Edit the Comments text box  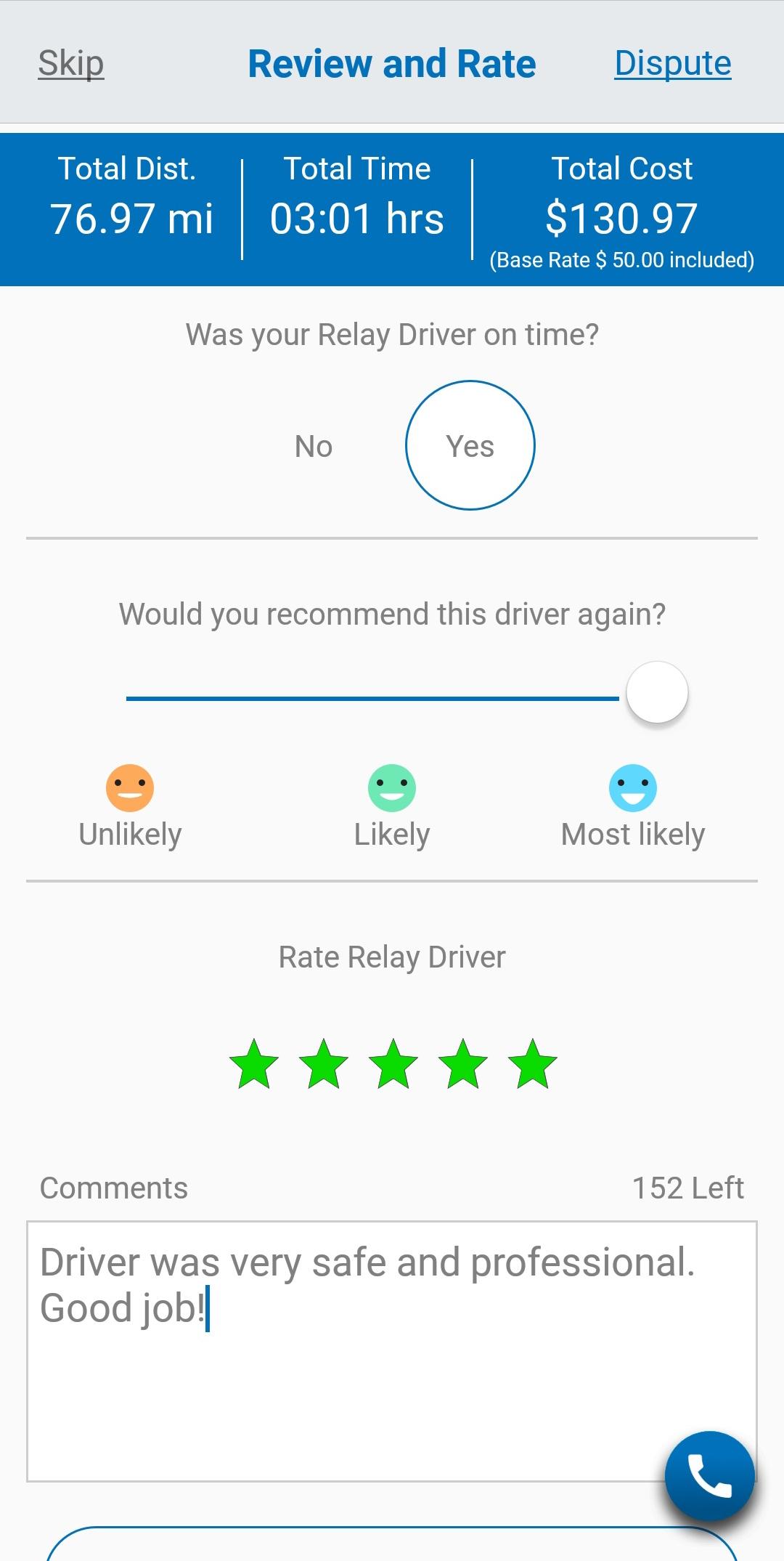click(392, 1351)
